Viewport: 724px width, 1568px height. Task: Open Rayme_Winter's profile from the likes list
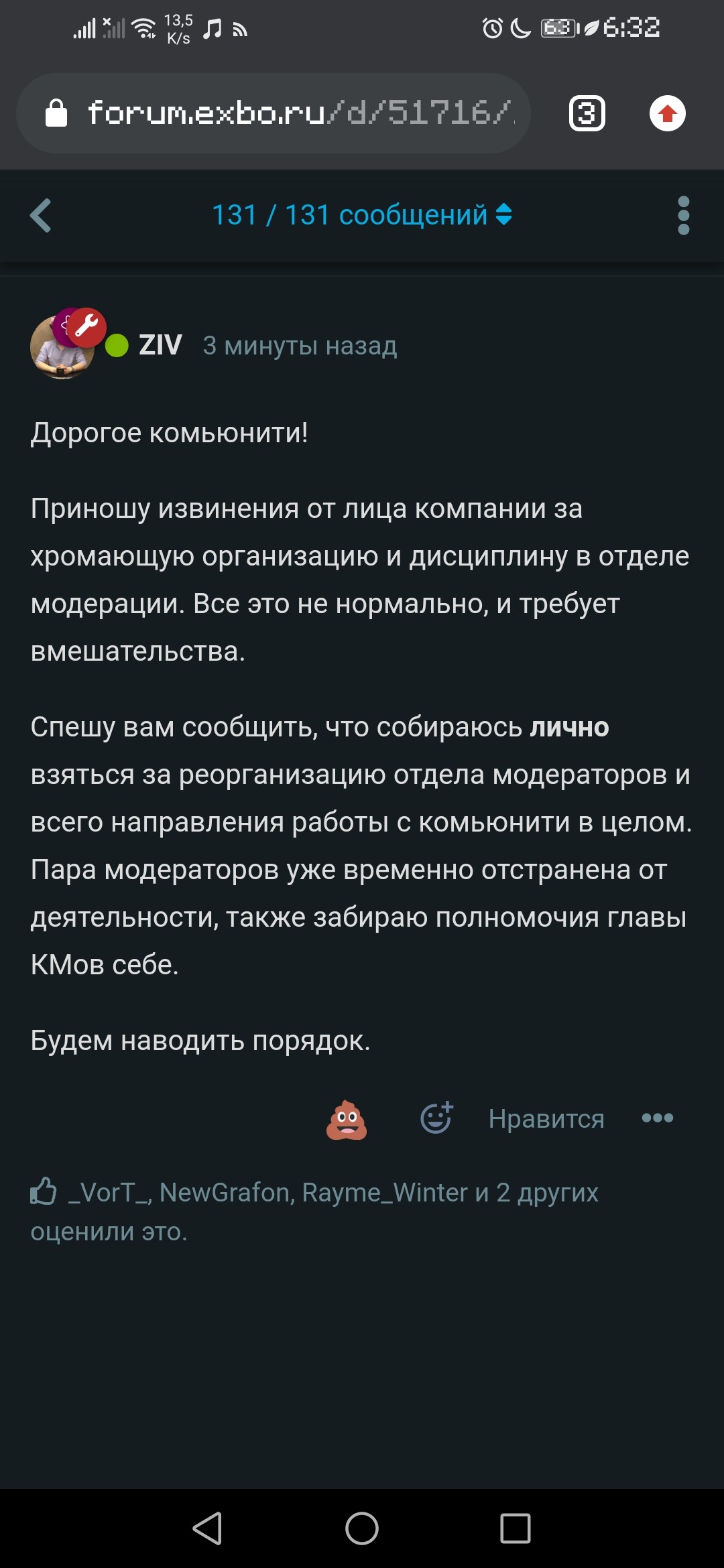384,1193
